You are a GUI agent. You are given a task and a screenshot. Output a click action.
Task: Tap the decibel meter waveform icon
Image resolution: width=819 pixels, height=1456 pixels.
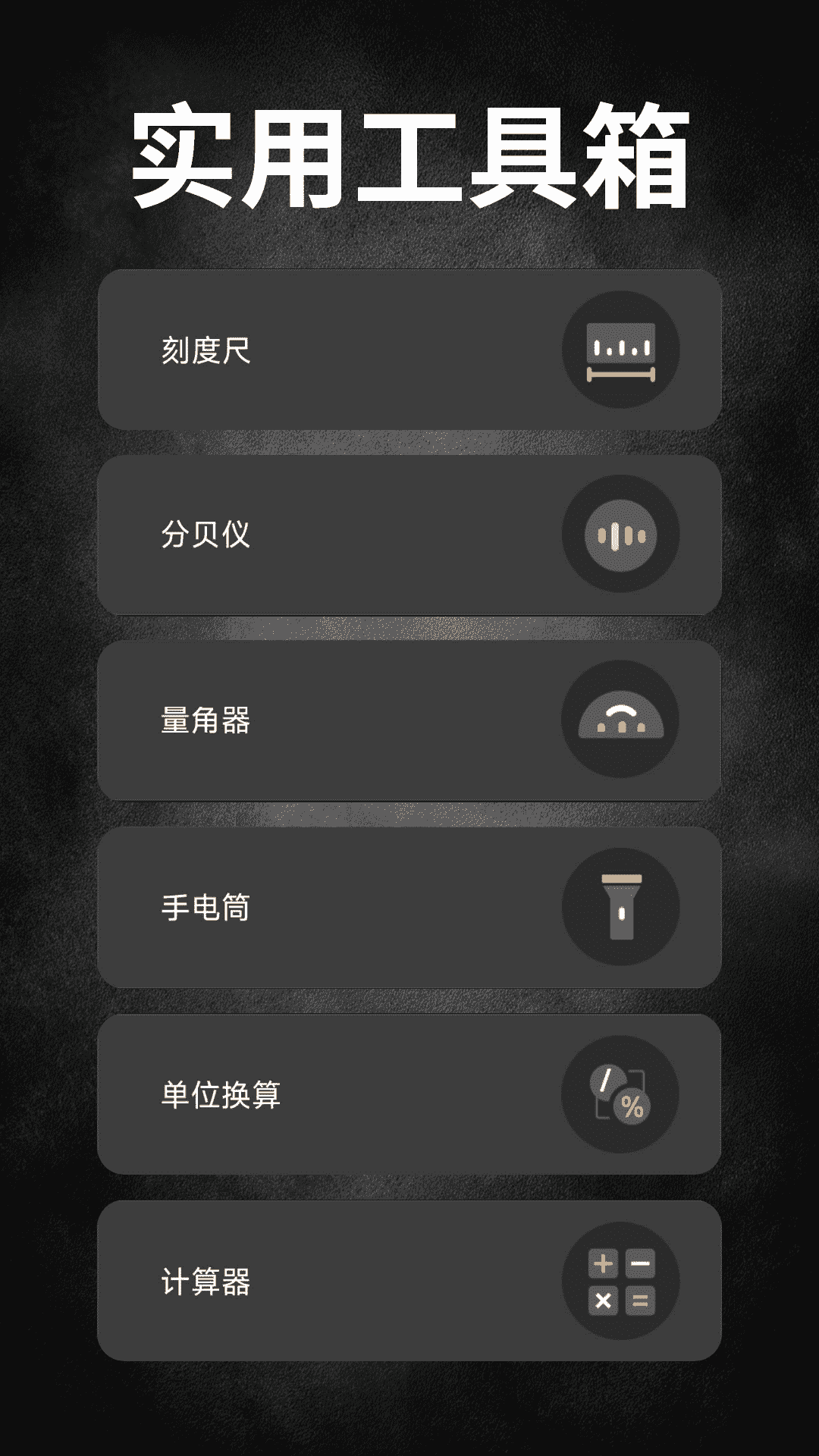(x=620, y=536)
